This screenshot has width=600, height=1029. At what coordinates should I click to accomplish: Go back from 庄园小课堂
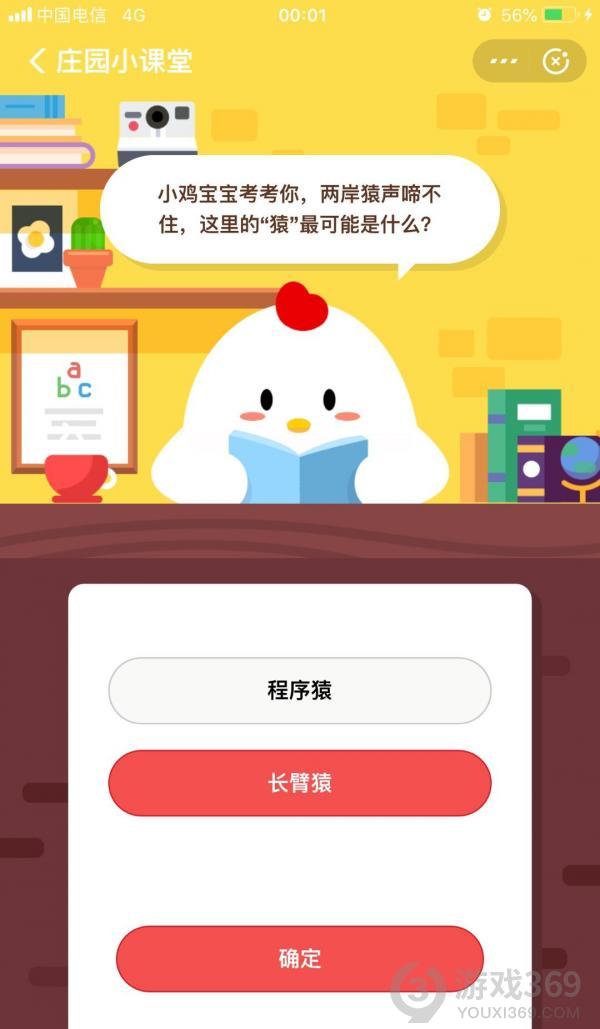tap(37, 62)
